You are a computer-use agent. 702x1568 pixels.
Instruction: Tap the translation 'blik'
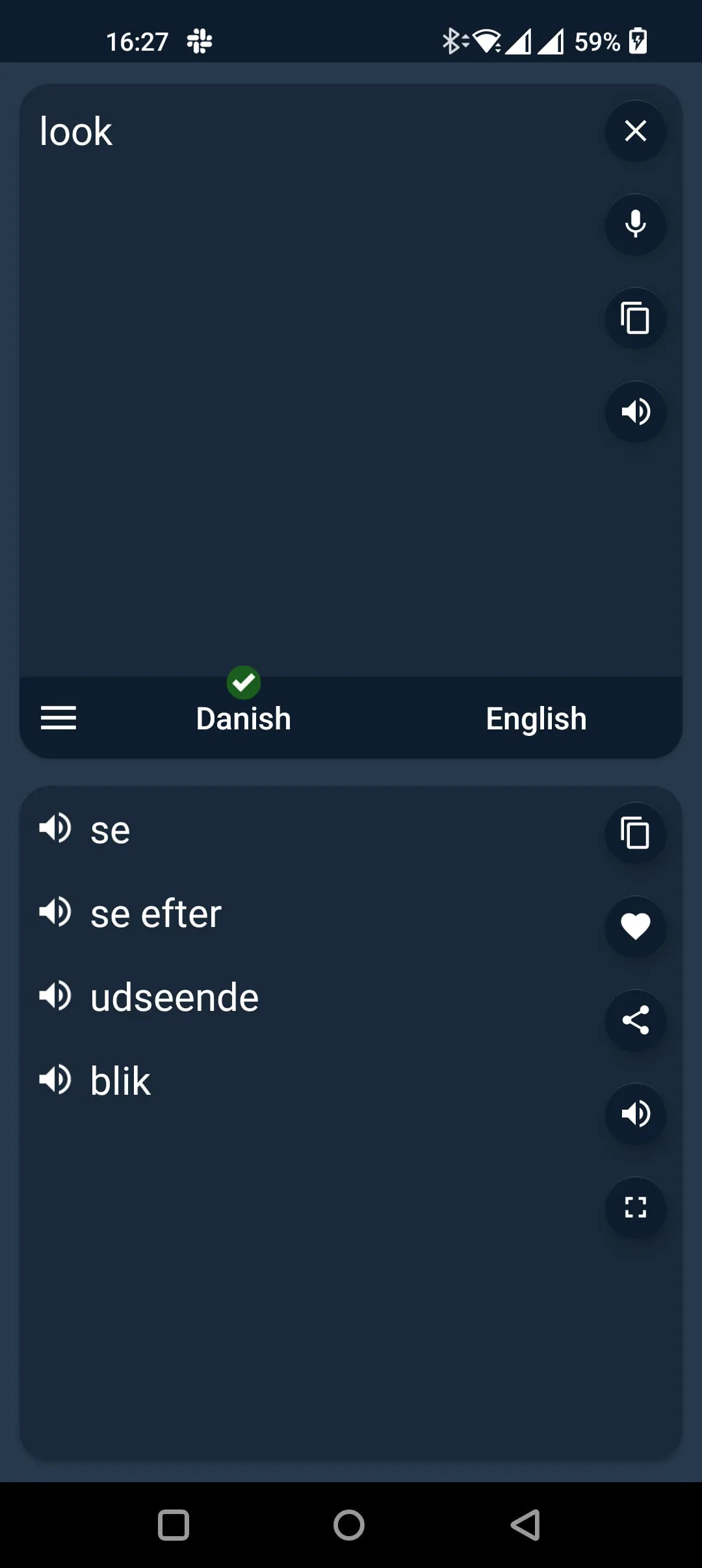click(x=119, y=1079)
